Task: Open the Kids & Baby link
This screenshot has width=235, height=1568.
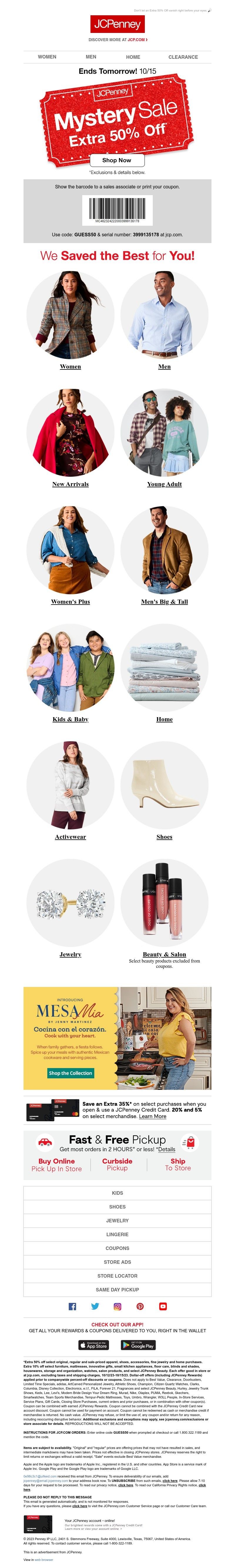Action: 70,719
